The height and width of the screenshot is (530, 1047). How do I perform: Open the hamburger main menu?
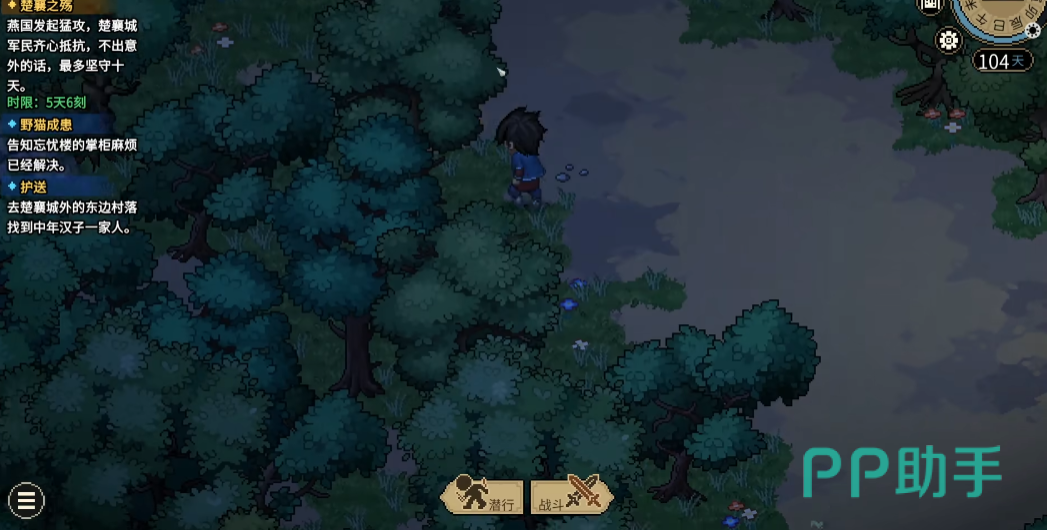tap(26, 501)
